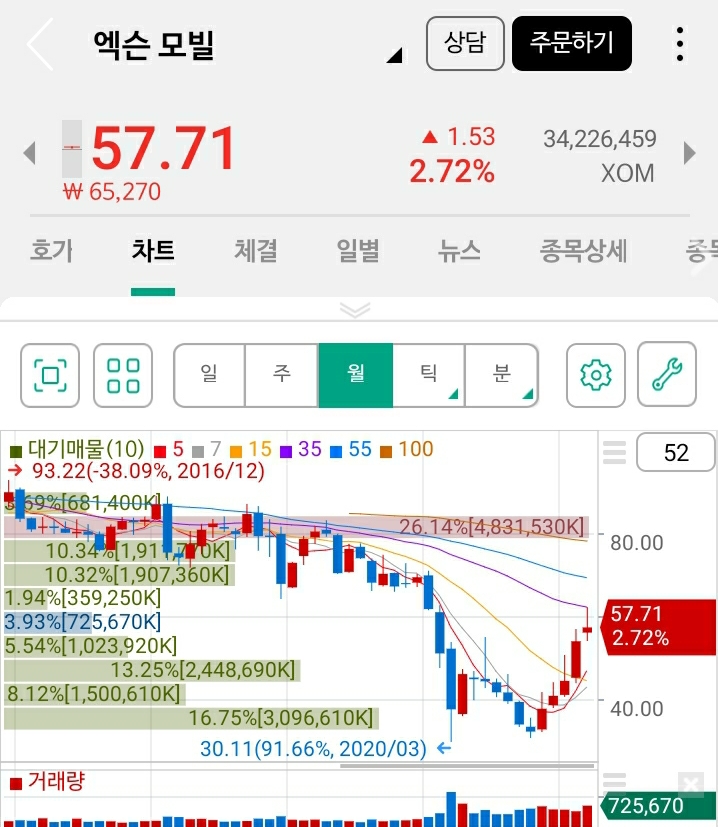Tap 주문하기 to place an order
The height and width of the screenshot is (827, 718).
pos(571,43)
